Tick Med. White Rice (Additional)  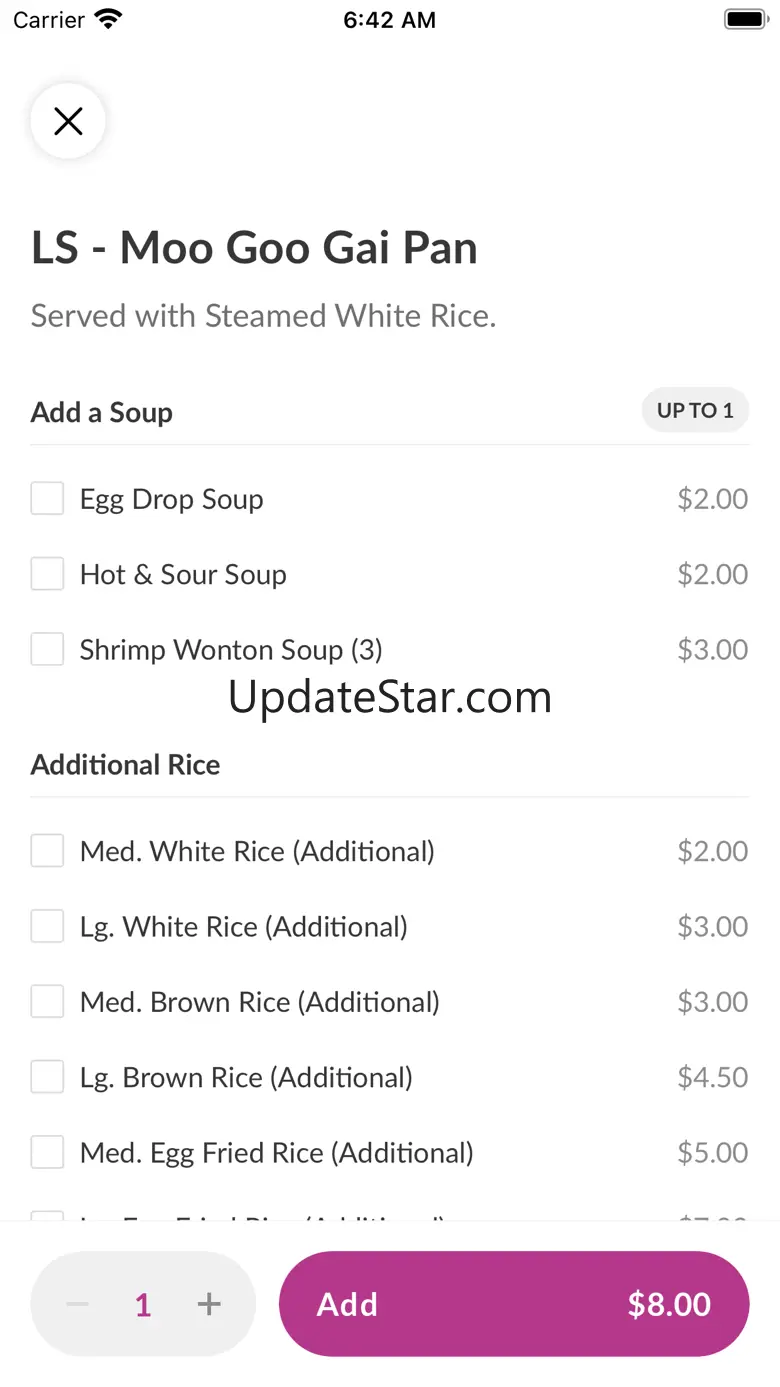[47, 851]
